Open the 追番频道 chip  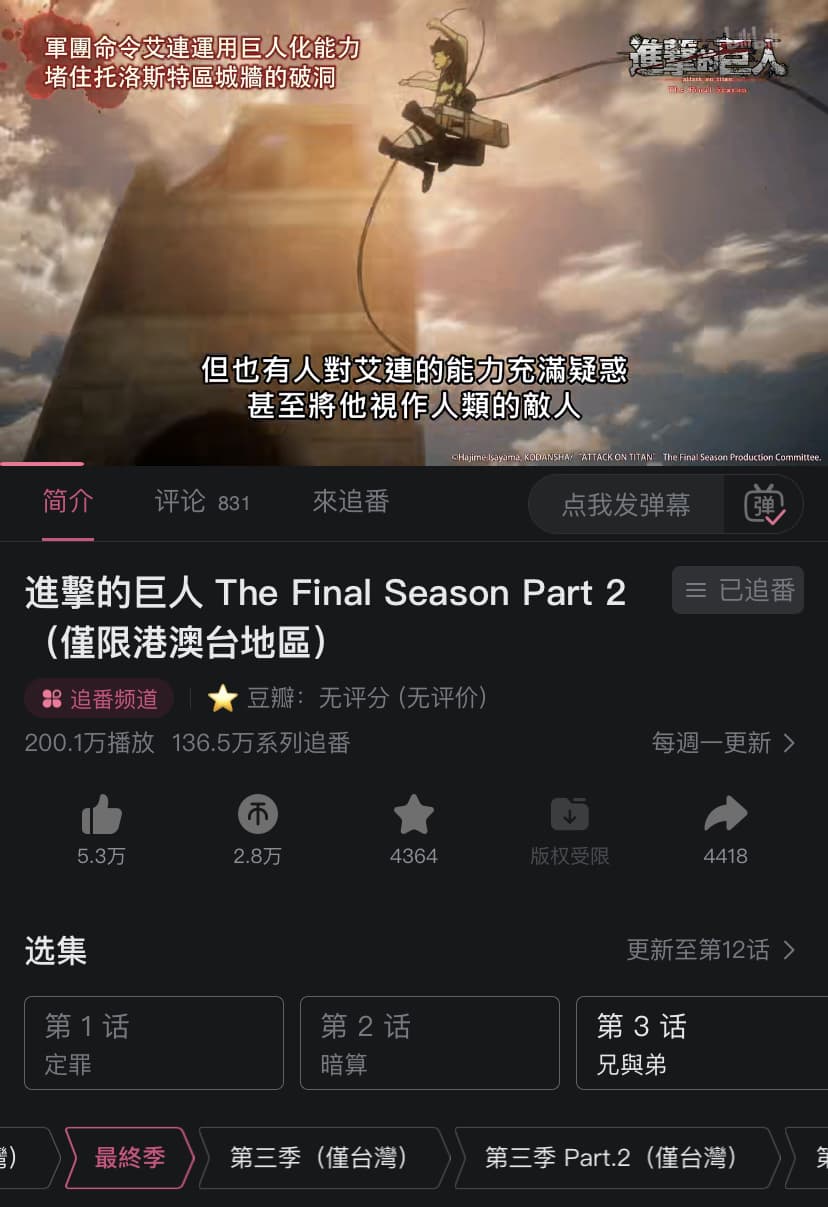[99, 698]
